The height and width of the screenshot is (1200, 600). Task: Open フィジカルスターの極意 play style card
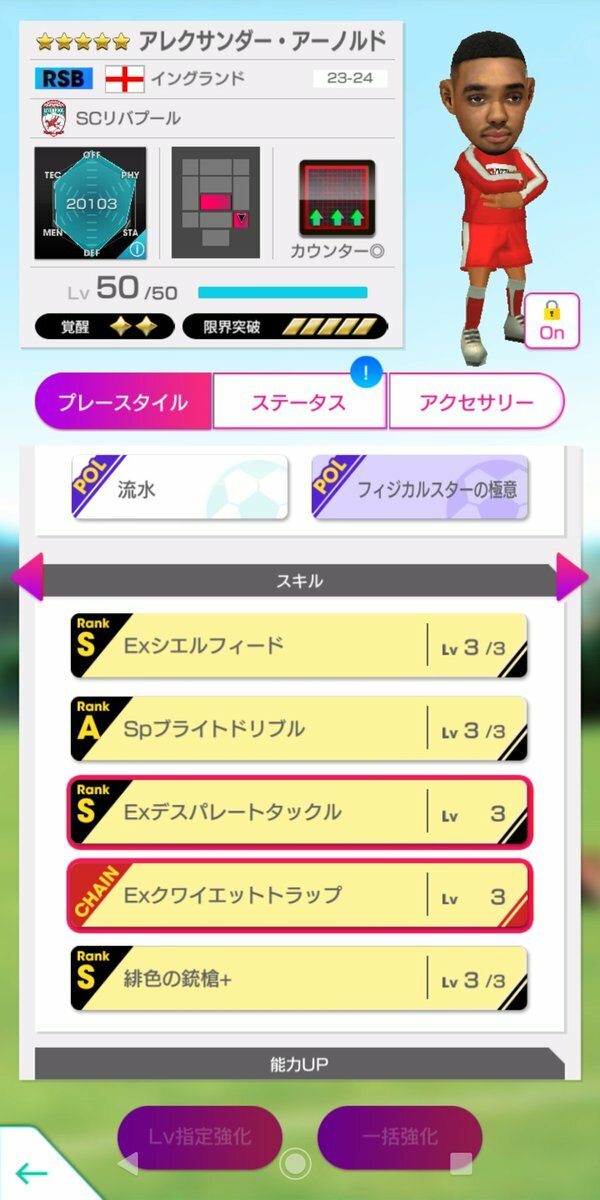420,488
